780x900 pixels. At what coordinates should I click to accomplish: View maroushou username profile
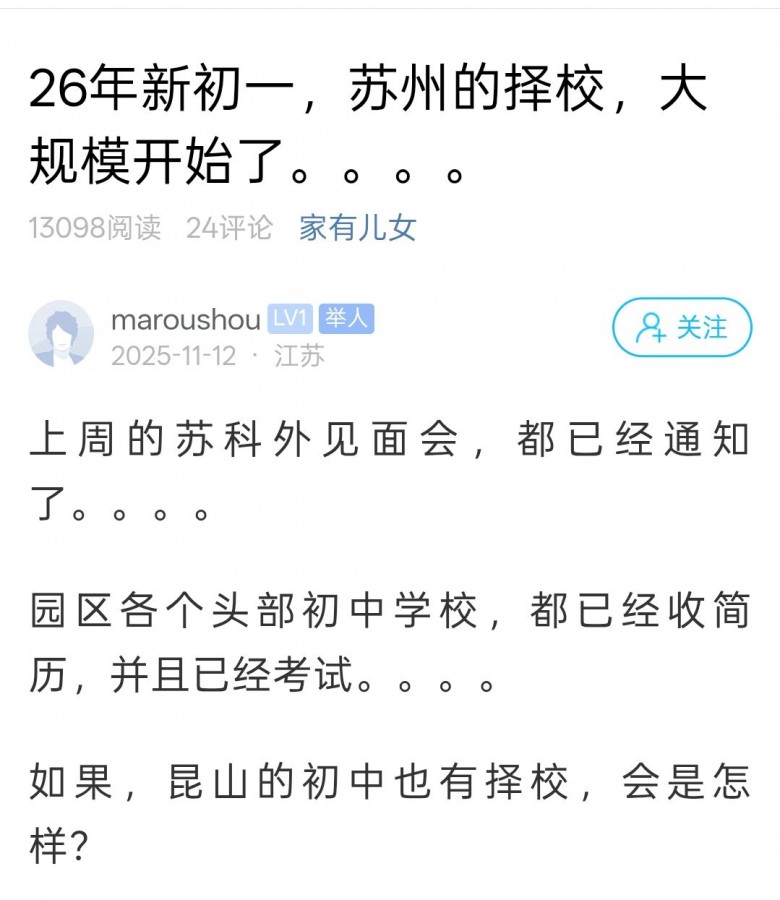pos(185,319)
